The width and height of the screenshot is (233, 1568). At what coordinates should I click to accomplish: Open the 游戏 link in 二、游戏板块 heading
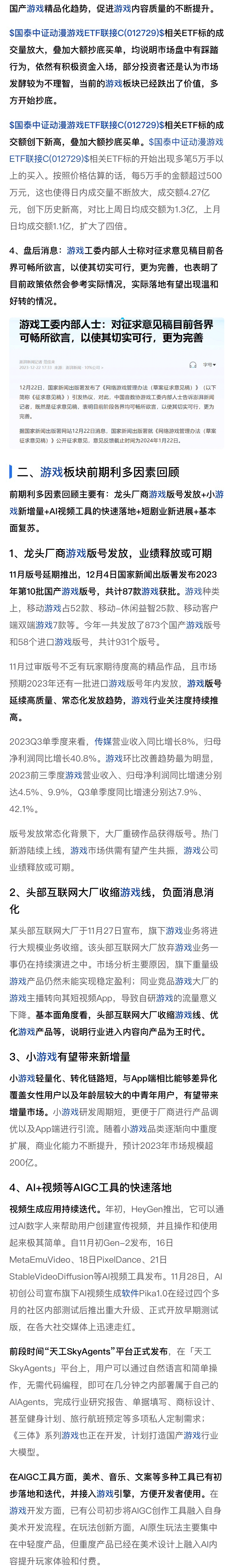[52, 472]
